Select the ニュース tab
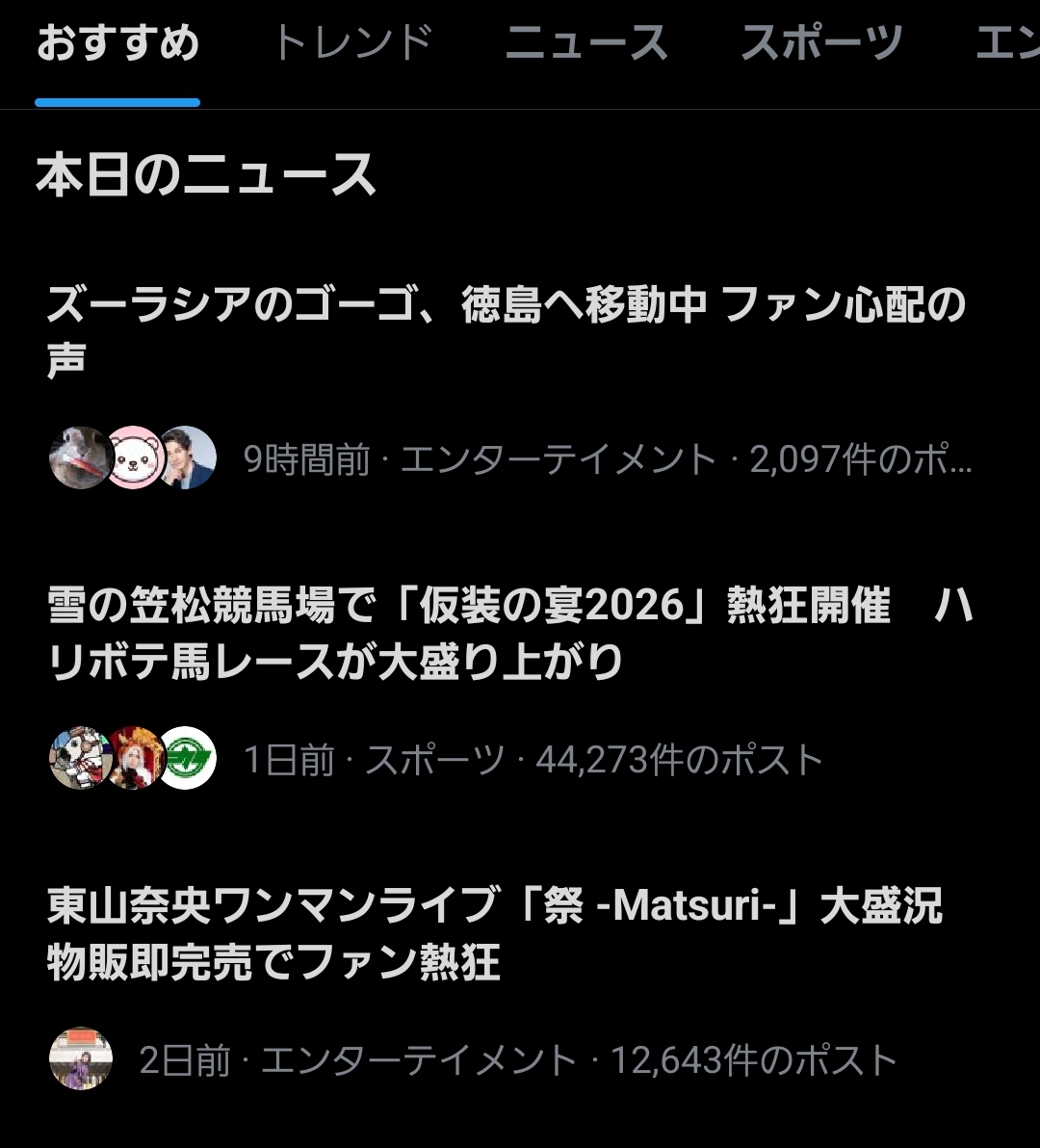 [x=586, y=45]
